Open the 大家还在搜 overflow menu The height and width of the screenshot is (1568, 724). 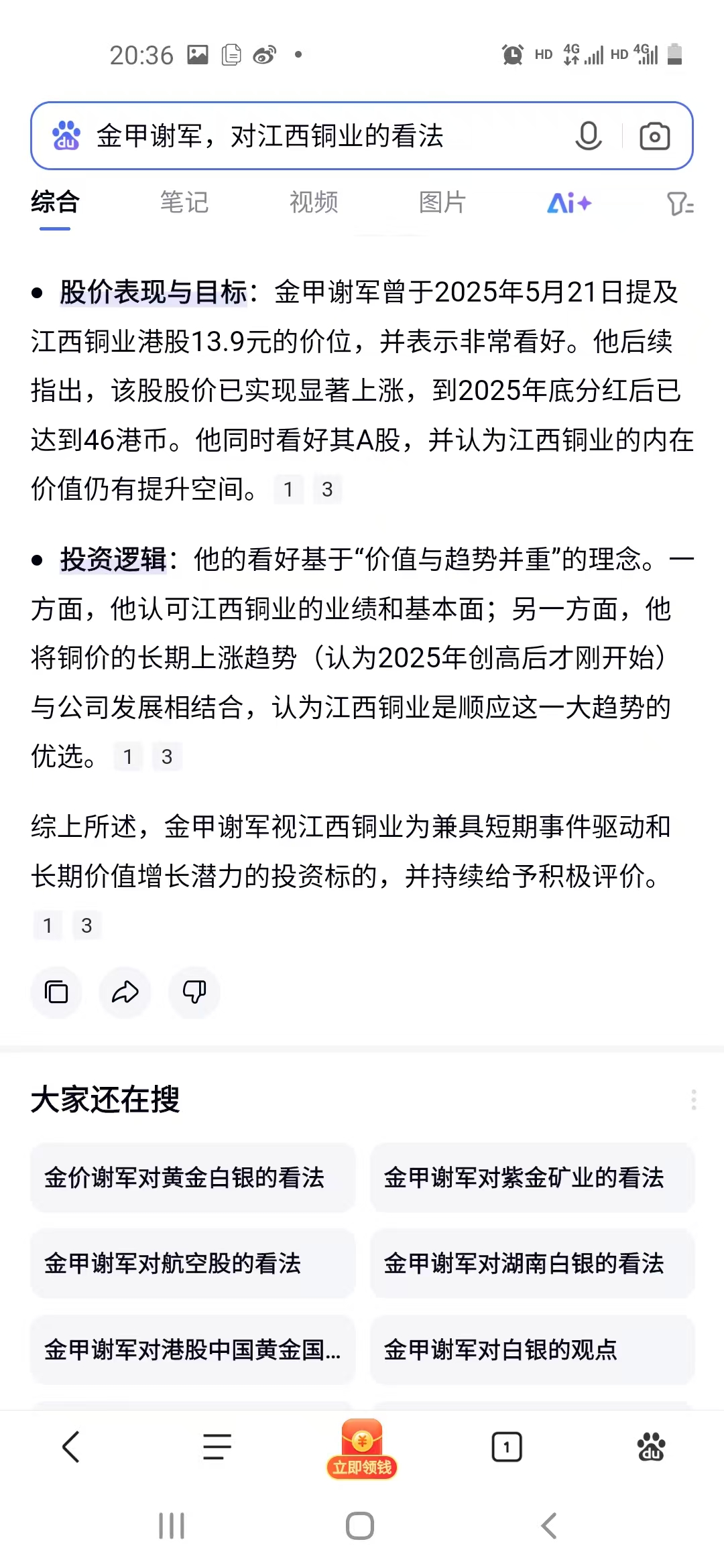click(x=693, y=1100)
